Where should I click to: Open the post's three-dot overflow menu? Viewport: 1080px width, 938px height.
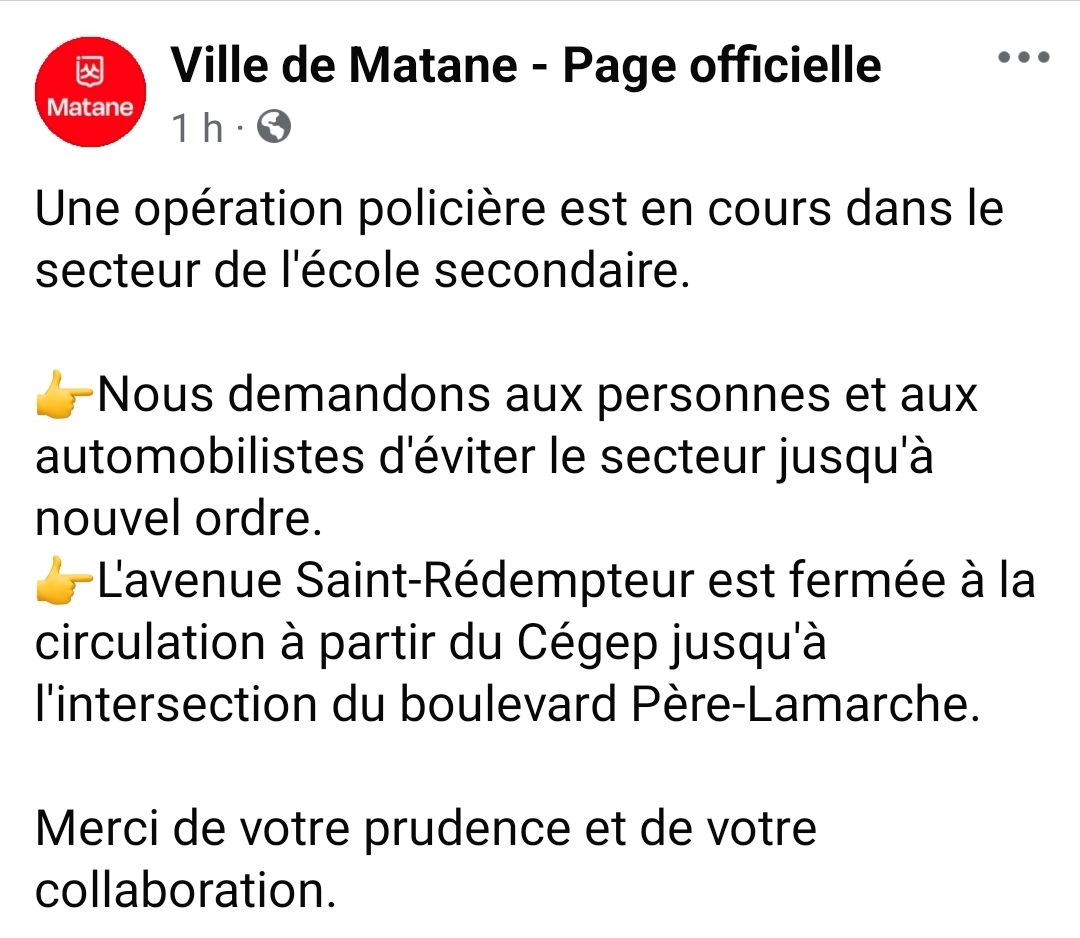pyautogui.click(x=1025, y=58)
